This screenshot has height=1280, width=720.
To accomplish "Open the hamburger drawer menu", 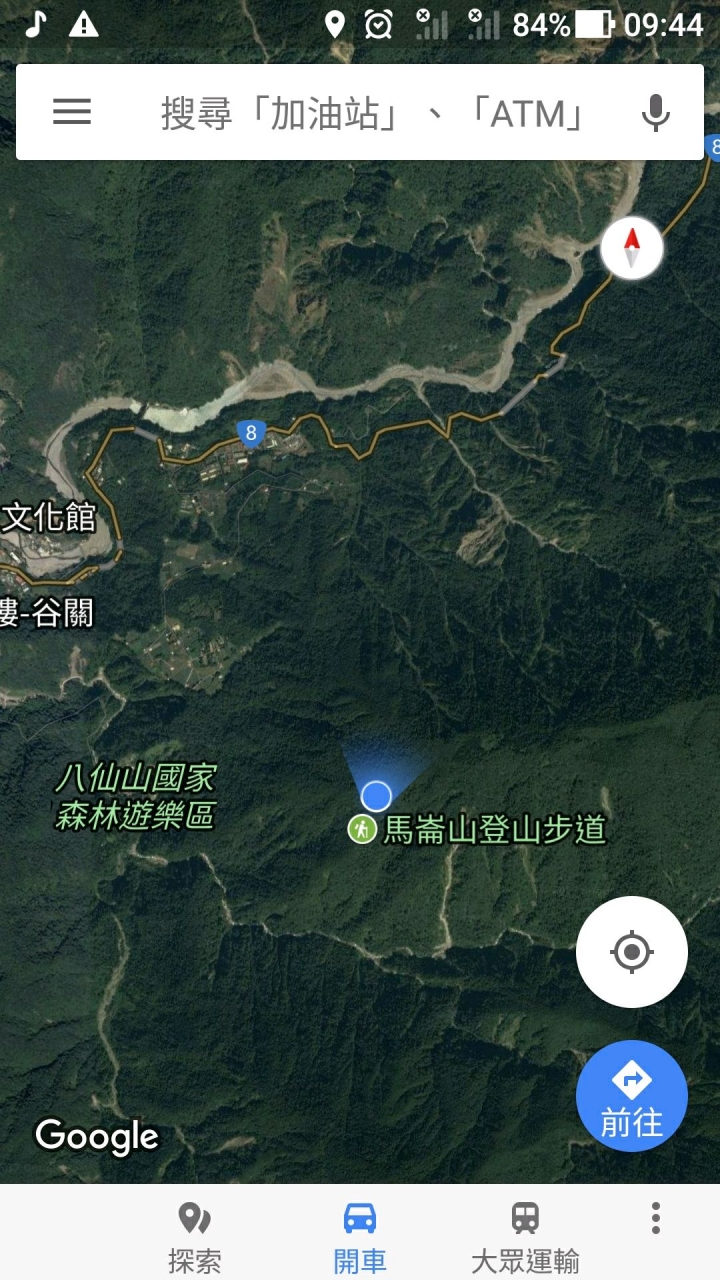I will [72, 112].
